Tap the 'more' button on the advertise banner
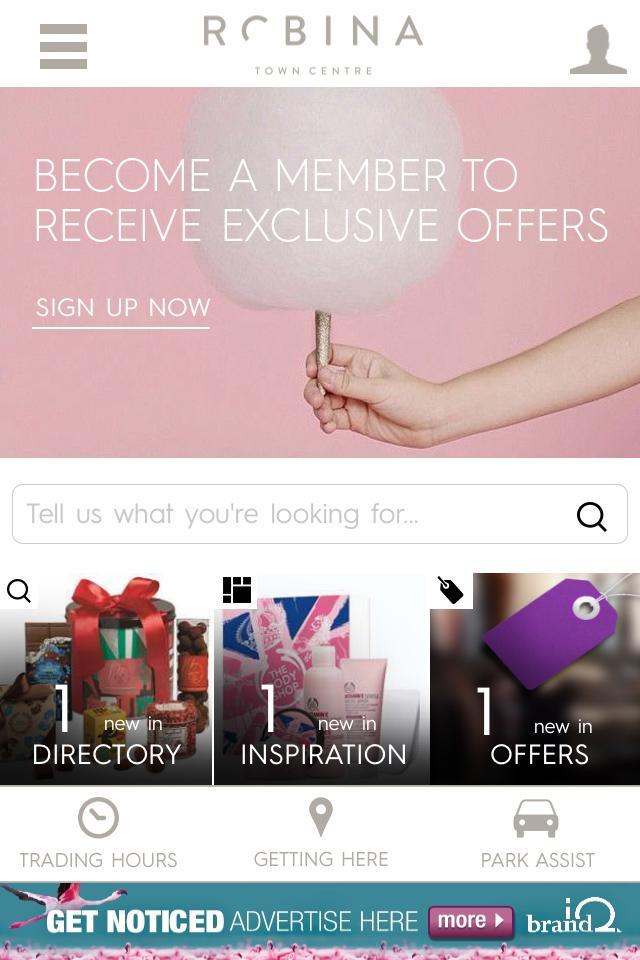640x960 pixels. (x=470, y=920)
